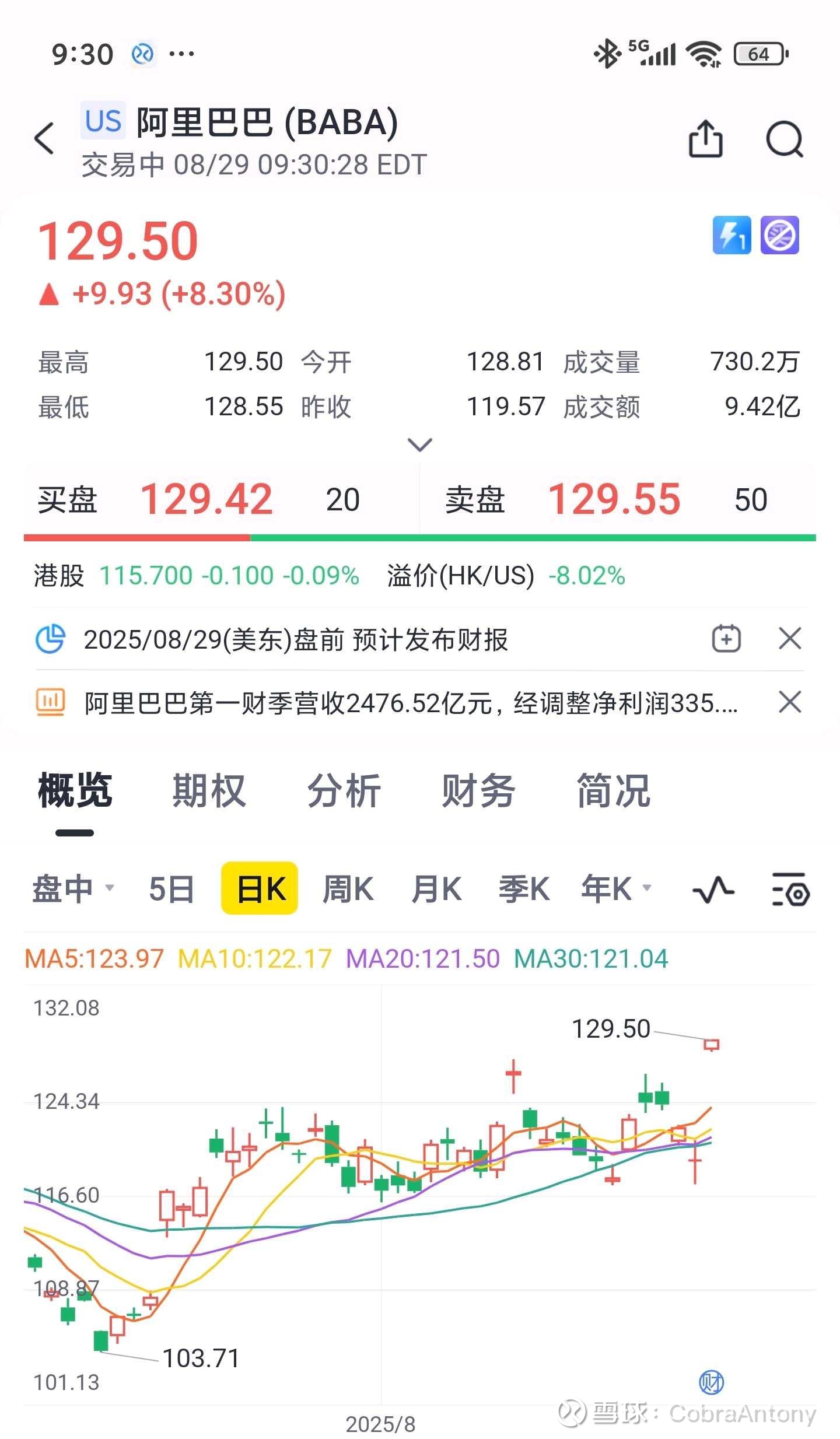This screenshot has width=840, height=1439.
Task: Switch chart to 周K
Action: (348, 889)
